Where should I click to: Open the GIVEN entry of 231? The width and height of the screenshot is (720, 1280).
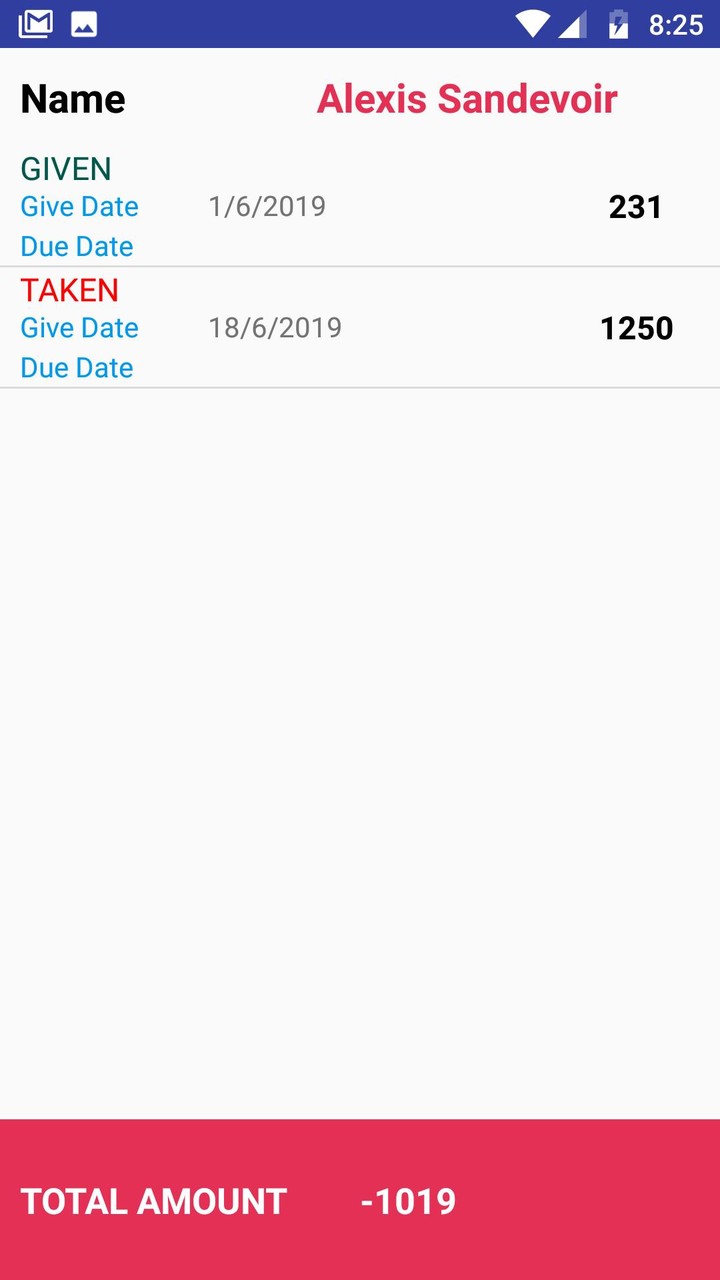pos(360,207)
